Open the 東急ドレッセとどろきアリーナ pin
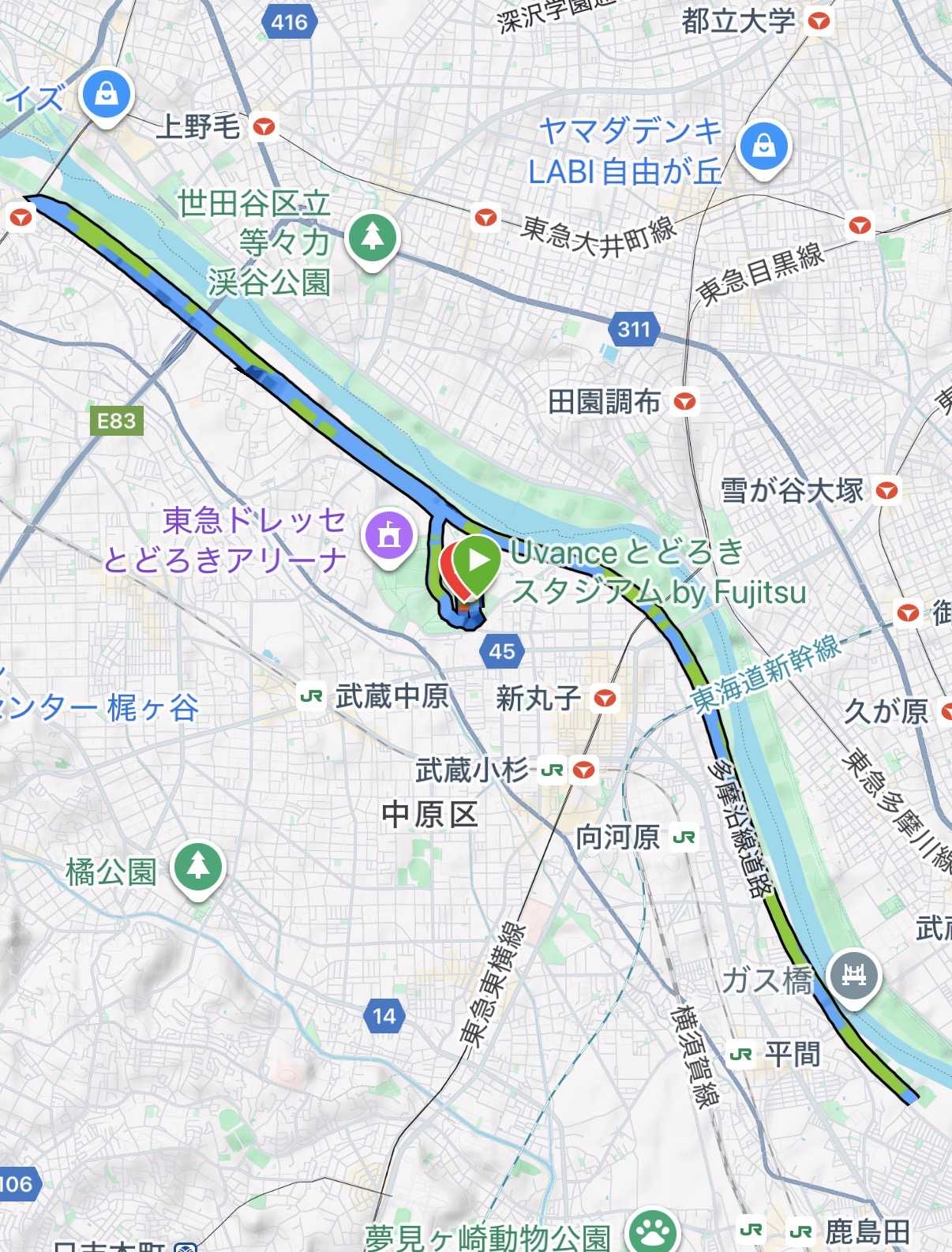 [388, 536]
